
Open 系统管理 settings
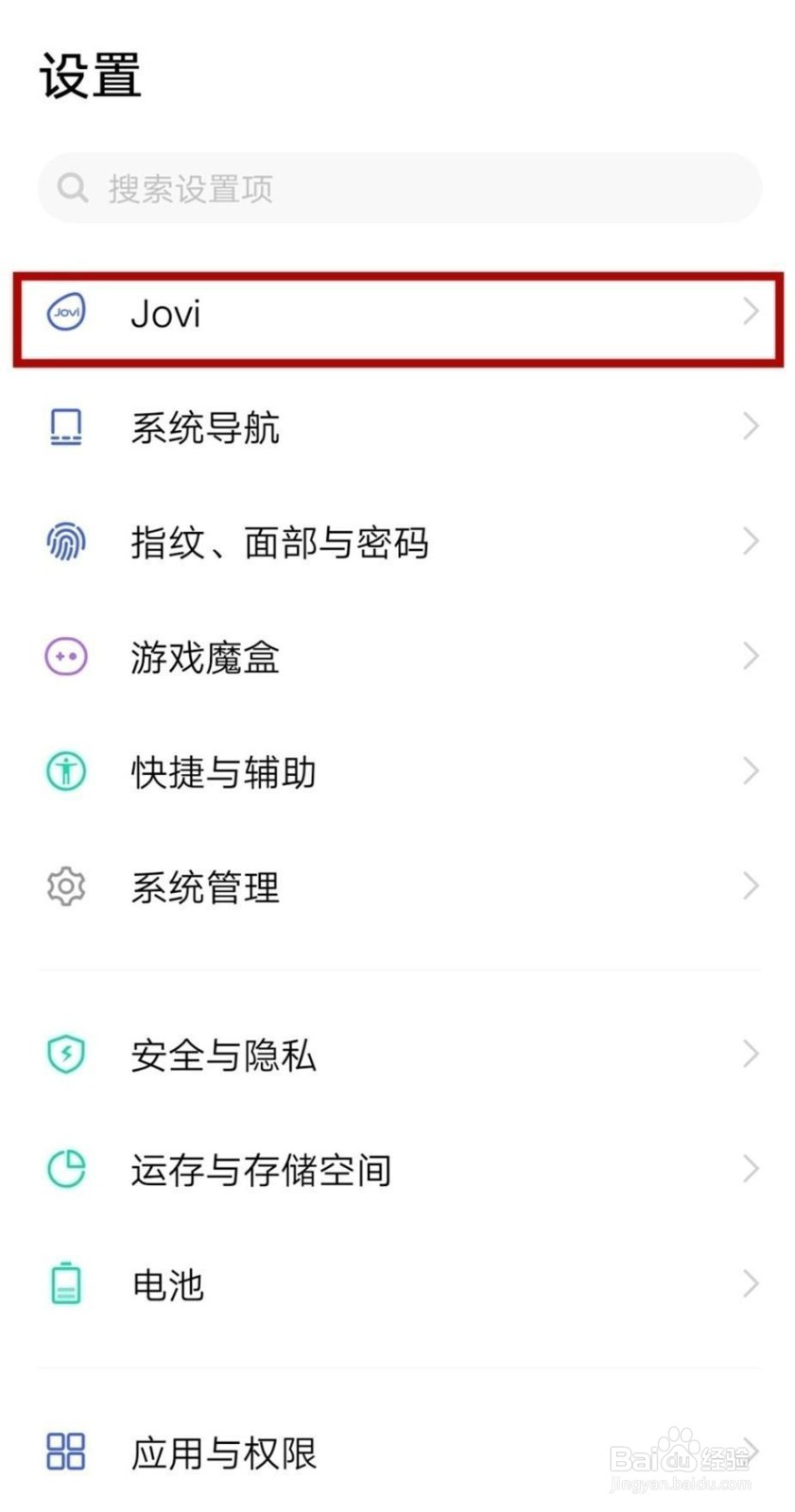point(398,886)
